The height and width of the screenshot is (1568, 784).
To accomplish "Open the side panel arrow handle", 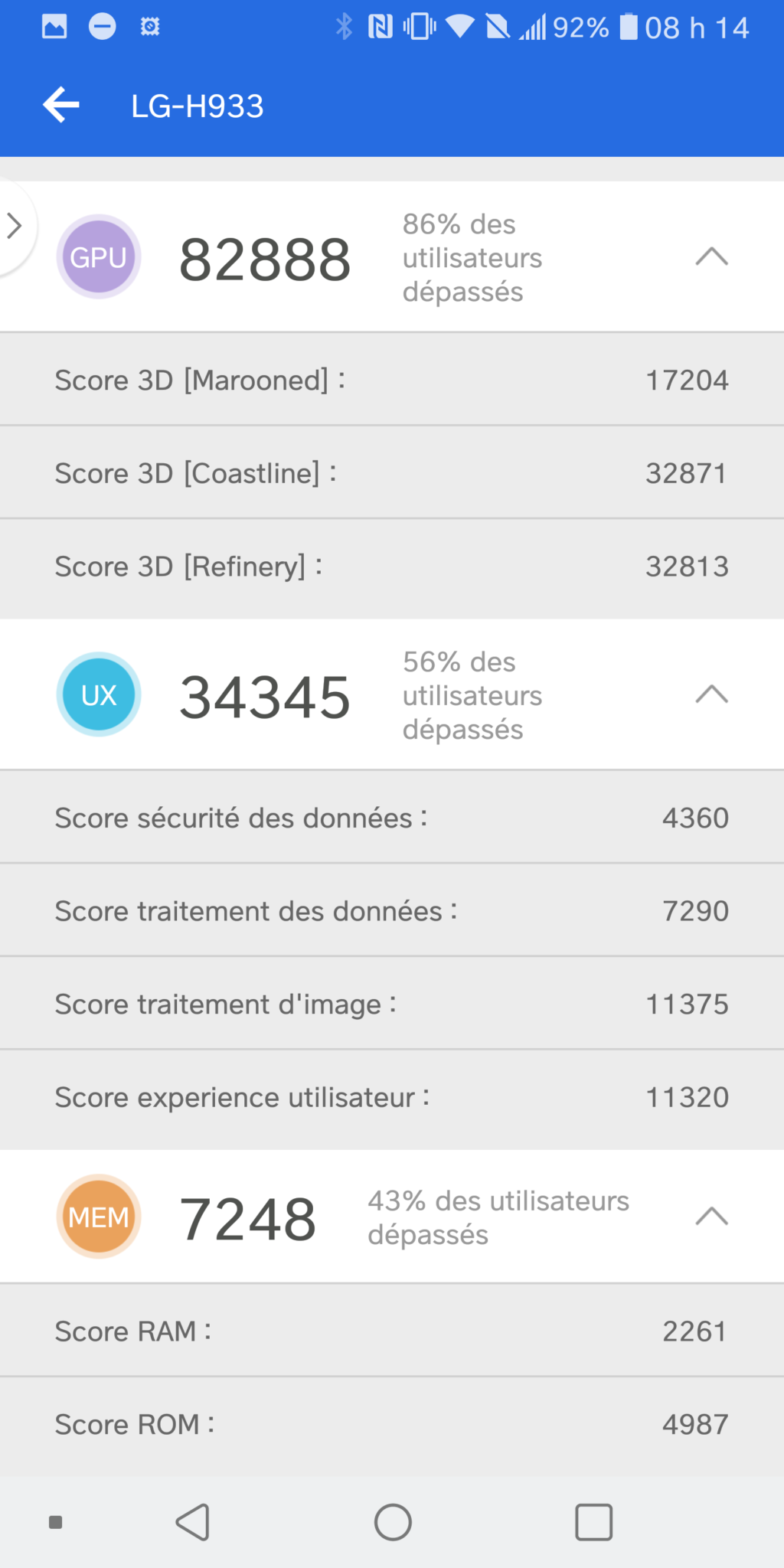I will pos(14,226).
